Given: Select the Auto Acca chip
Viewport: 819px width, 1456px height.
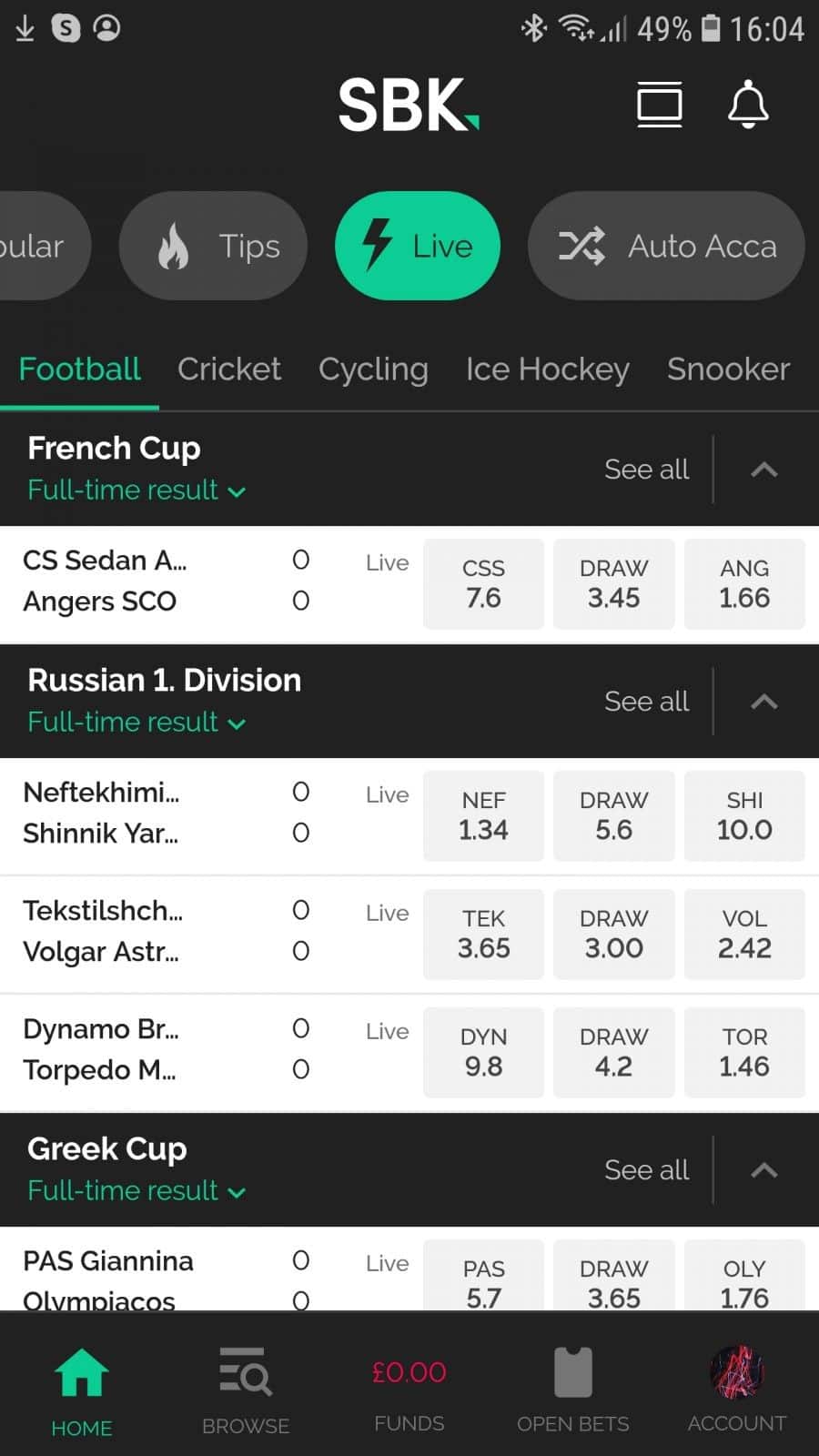Looking at the screenshot, I should coord(666,246).
